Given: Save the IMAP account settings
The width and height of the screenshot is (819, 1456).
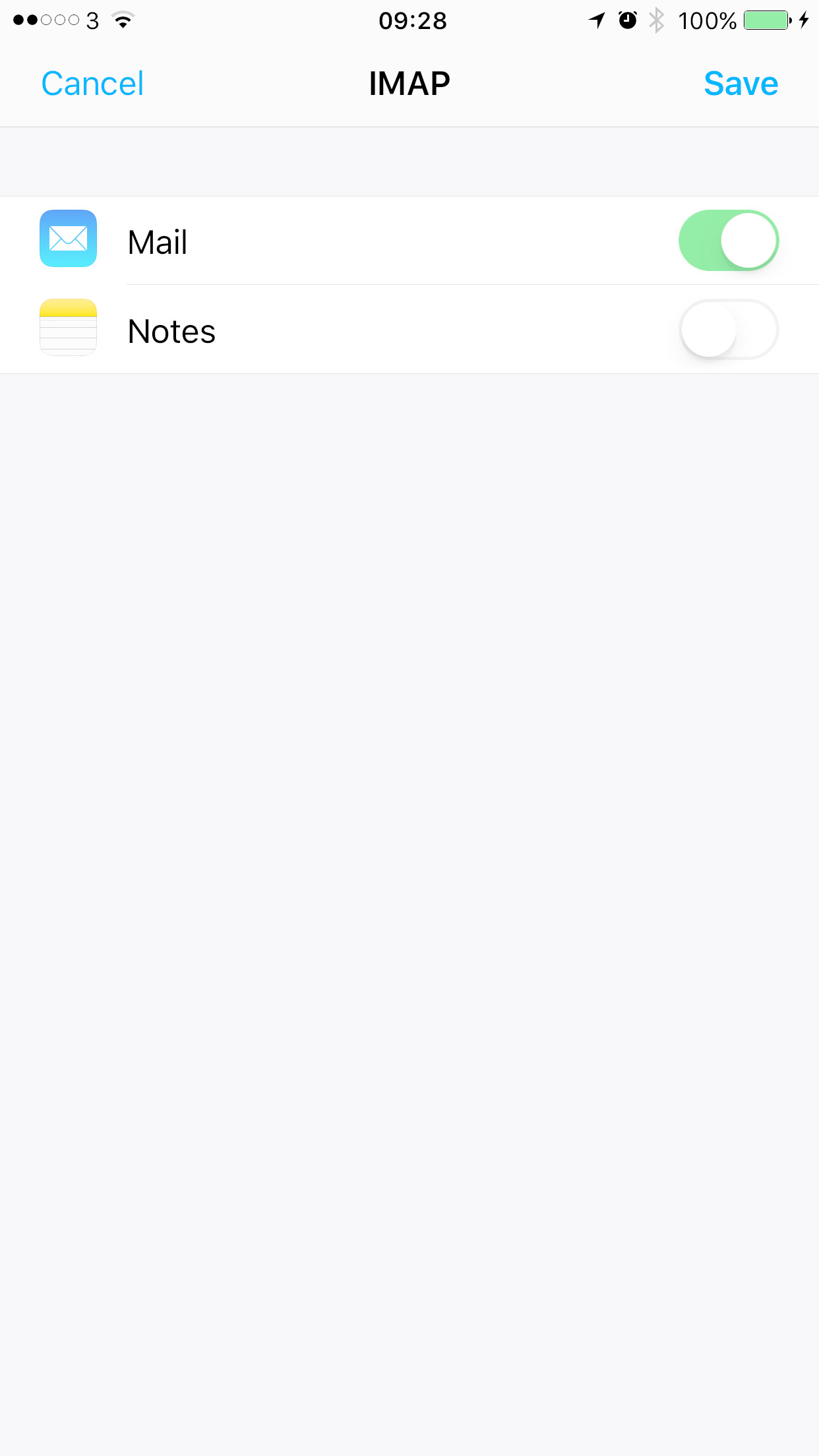Looking at the screenshot, I should pyautogui.click(x=741, y=84).
